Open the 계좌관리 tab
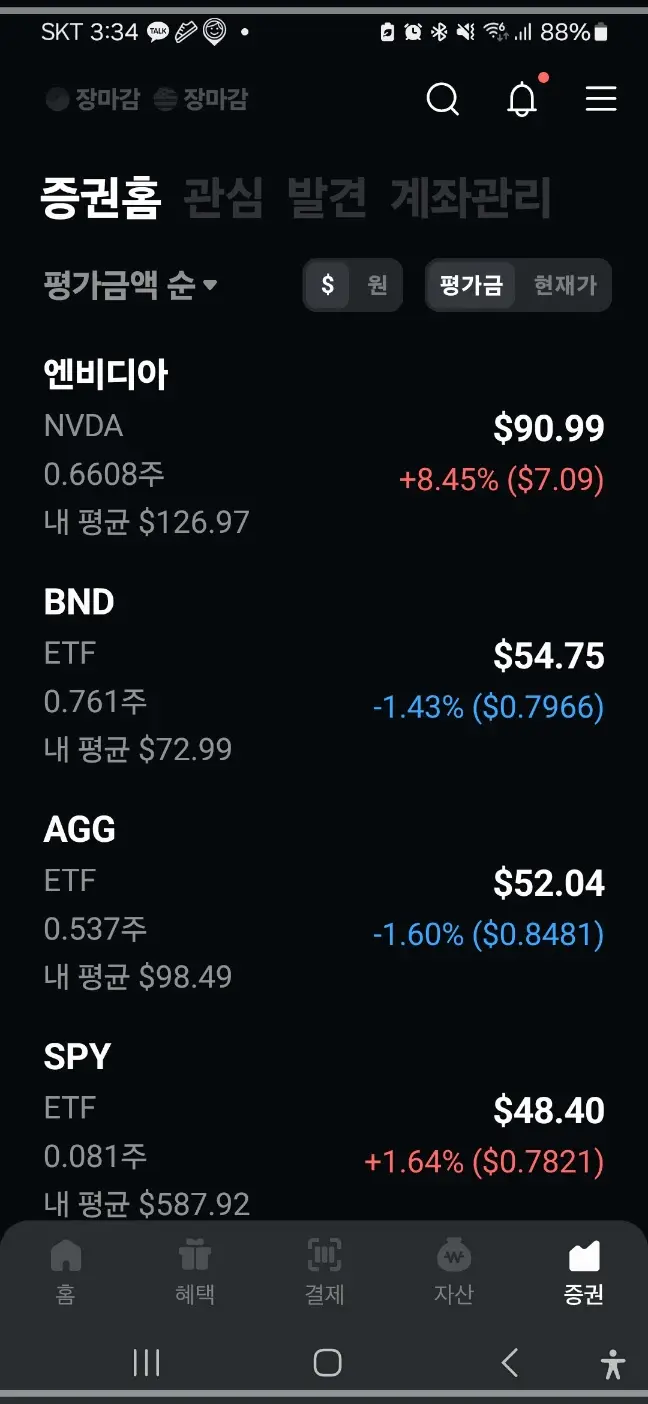The width and height of the screenshot is (648, 1404). pyautogui.click(x=470, y=198)
